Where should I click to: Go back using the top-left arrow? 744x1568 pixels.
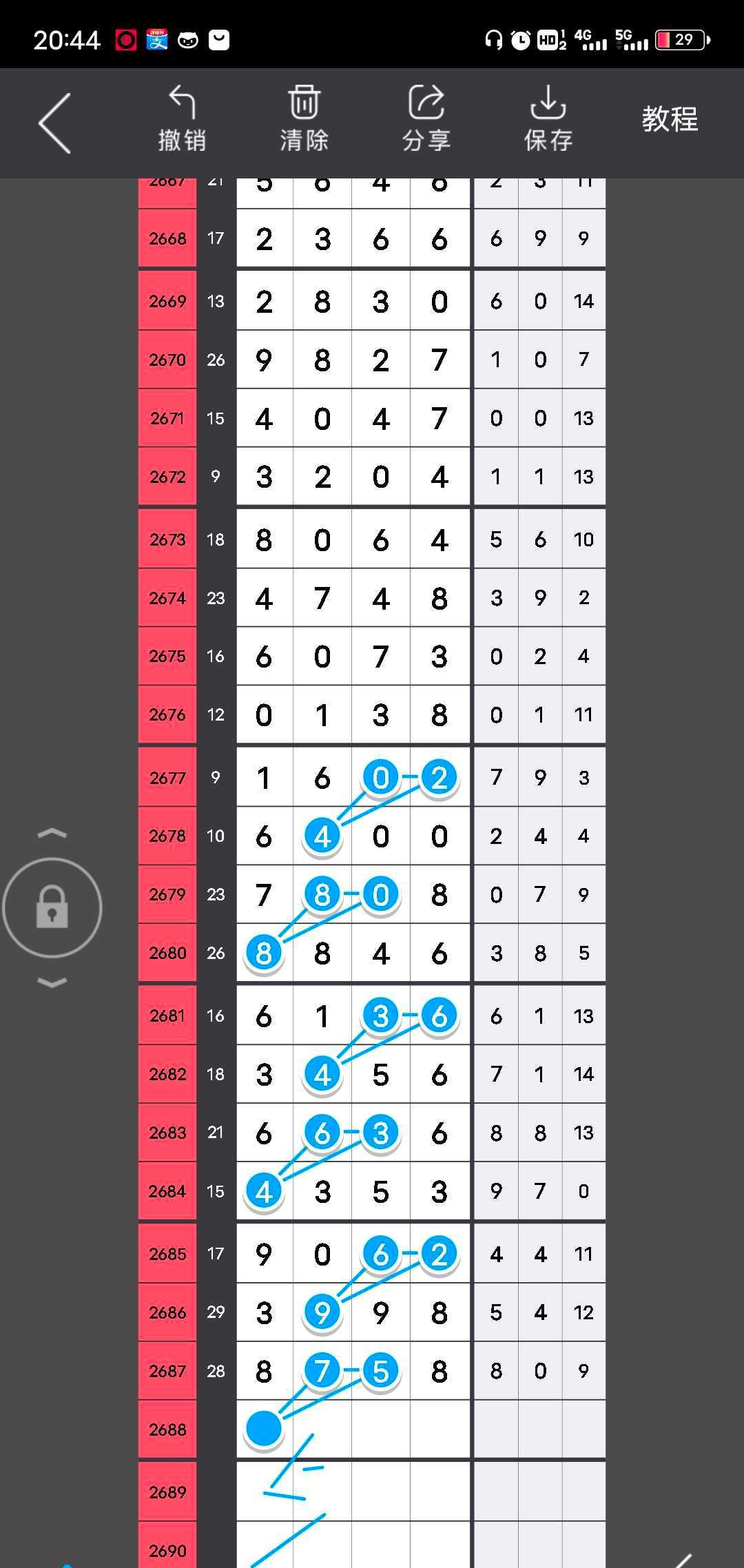point(55,123)
